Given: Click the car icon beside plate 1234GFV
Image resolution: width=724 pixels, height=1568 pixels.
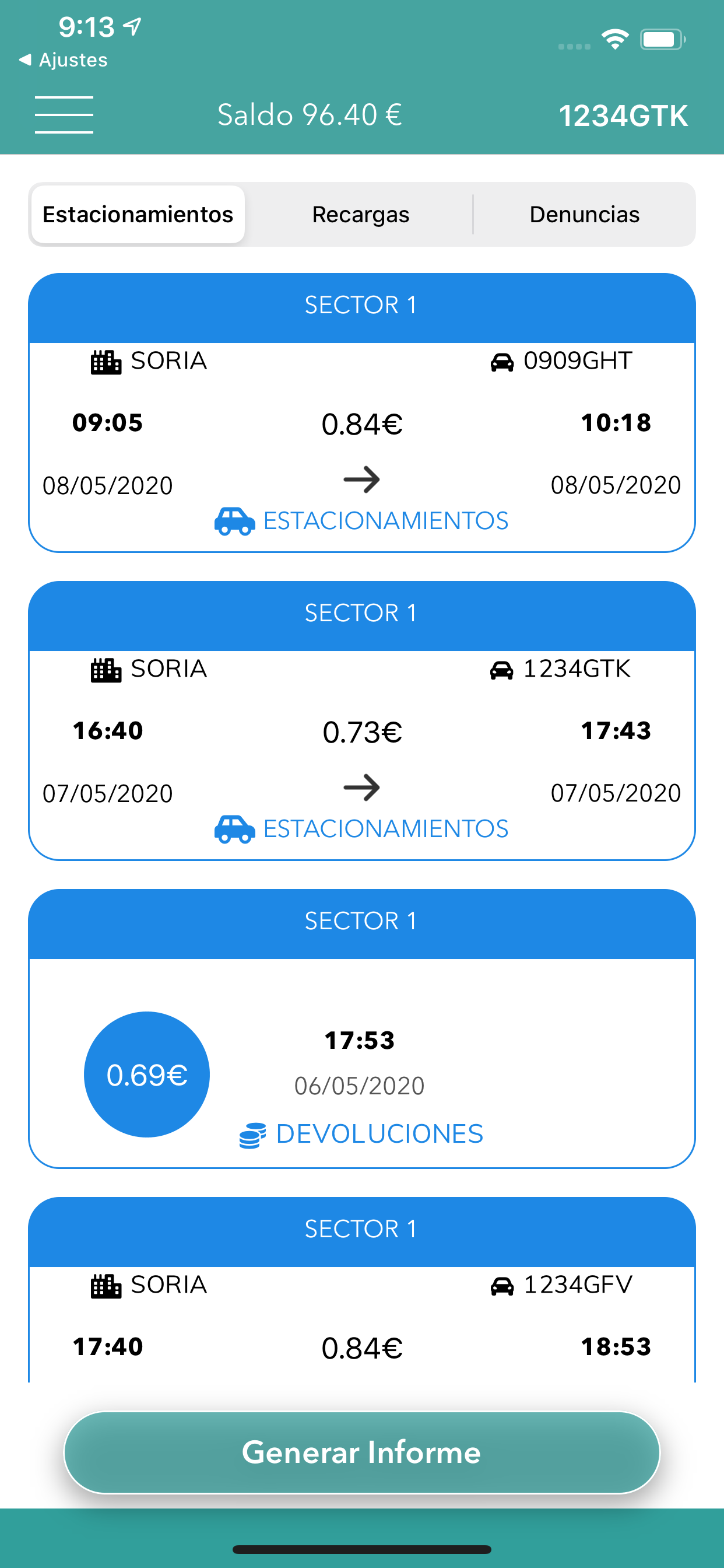Looking at the screenshot, I should point(501,1284).
